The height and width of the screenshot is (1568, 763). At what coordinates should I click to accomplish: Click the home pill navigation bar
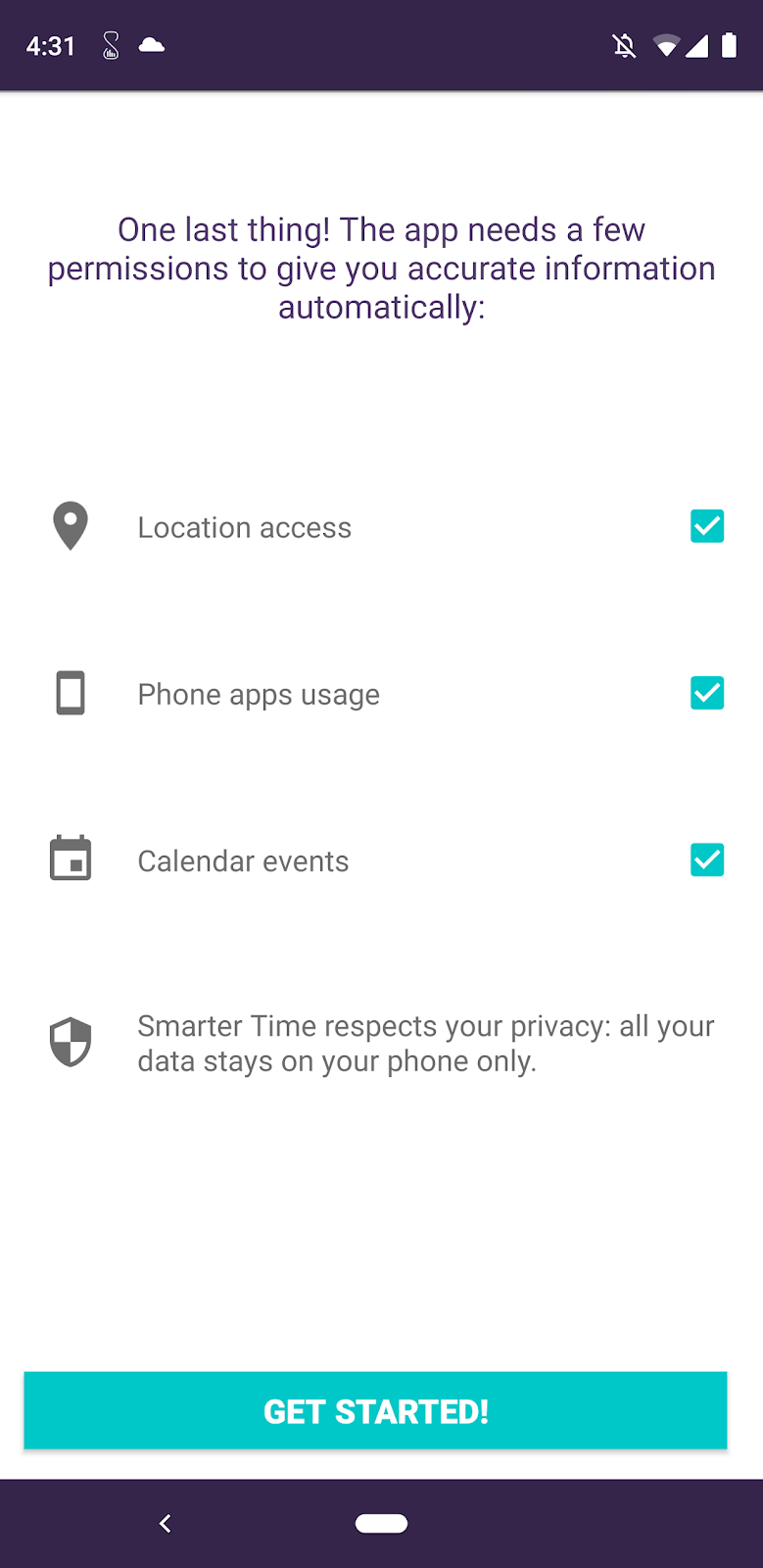(x=381, y=1522)
